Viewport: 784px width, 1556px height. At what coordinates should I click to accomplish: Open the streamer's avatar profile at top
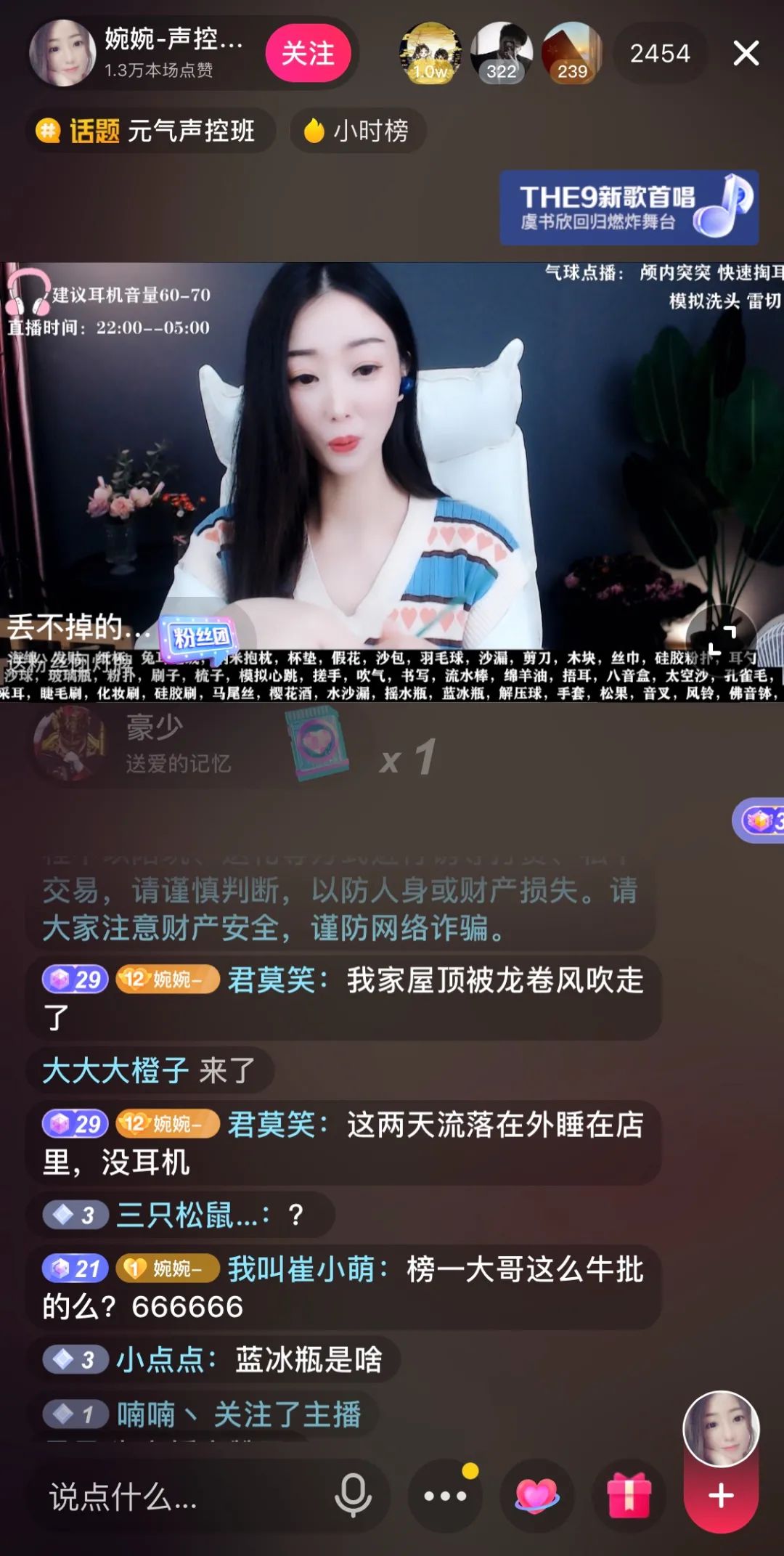(62, 53)
